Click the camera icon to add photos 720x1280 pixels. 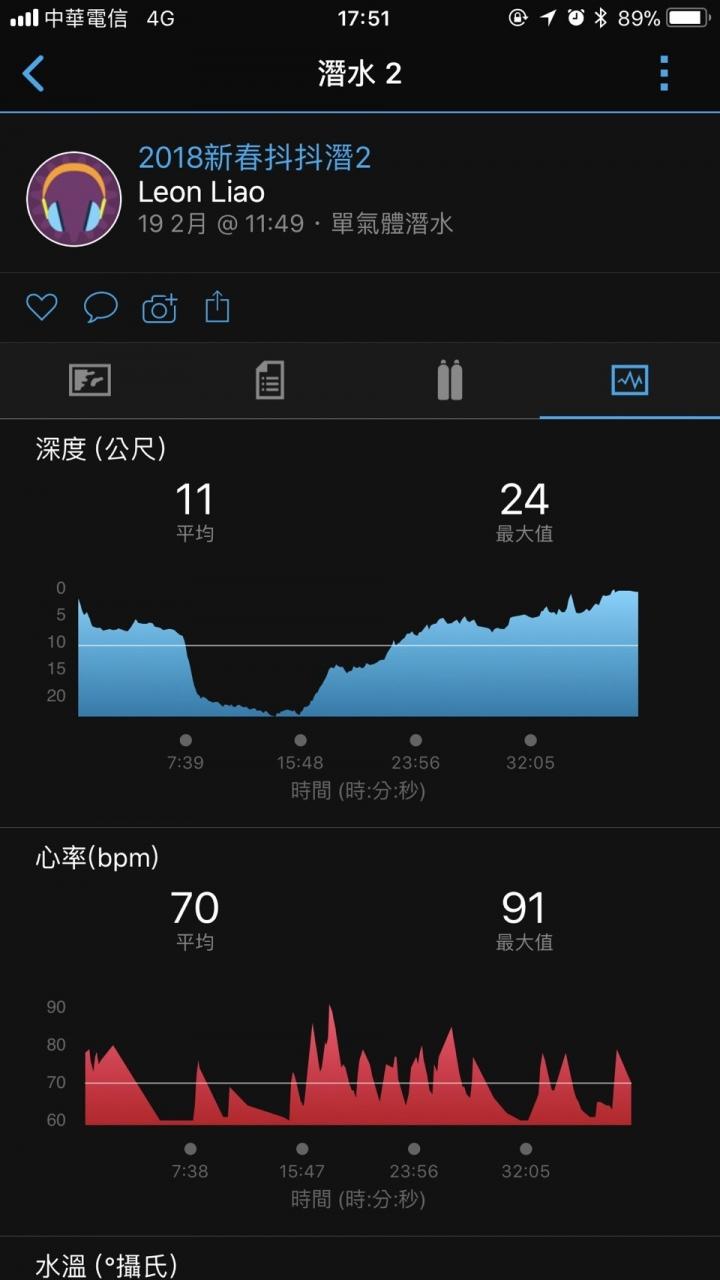click(x=159, y=307)
